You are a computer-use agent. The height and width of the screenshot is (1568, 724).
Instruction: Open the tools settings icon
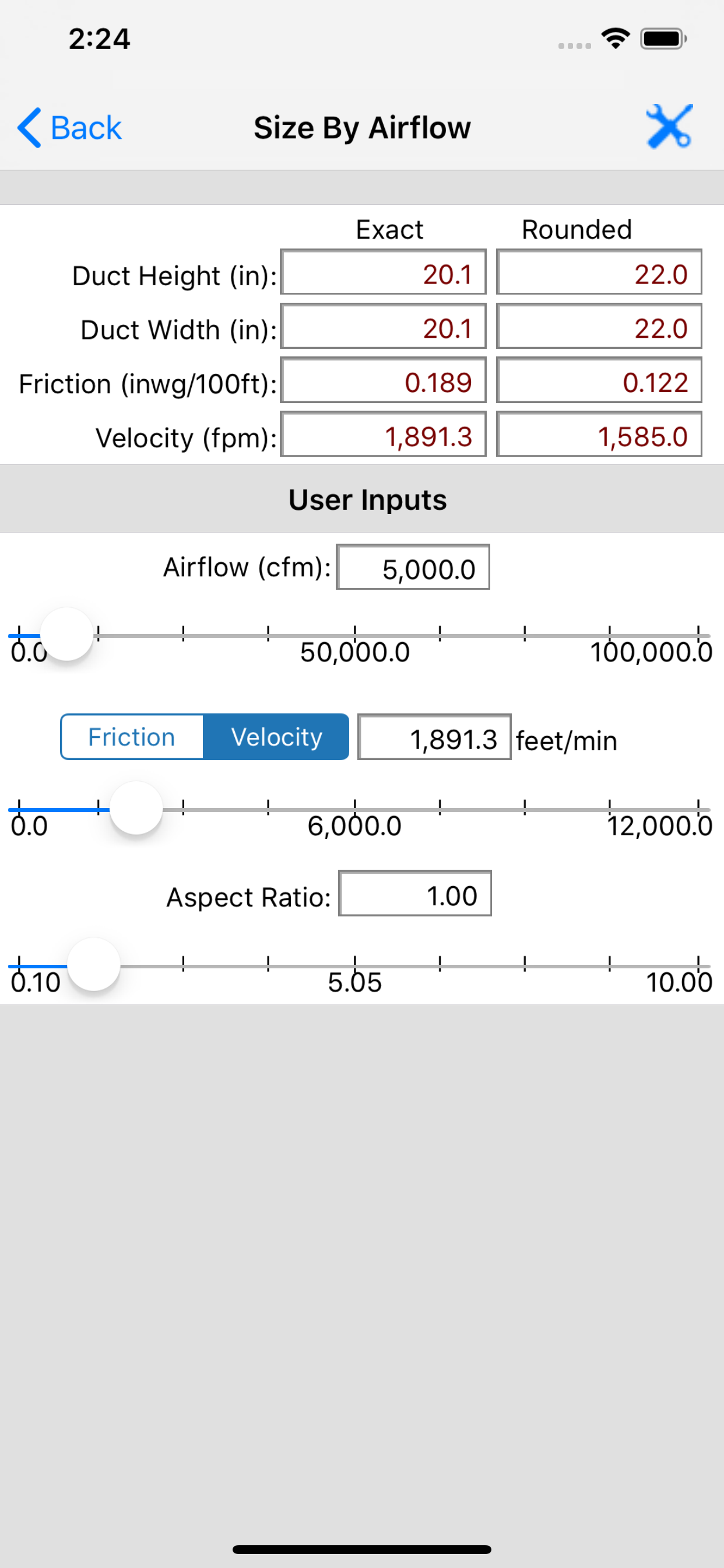click(x=669, y=127)
